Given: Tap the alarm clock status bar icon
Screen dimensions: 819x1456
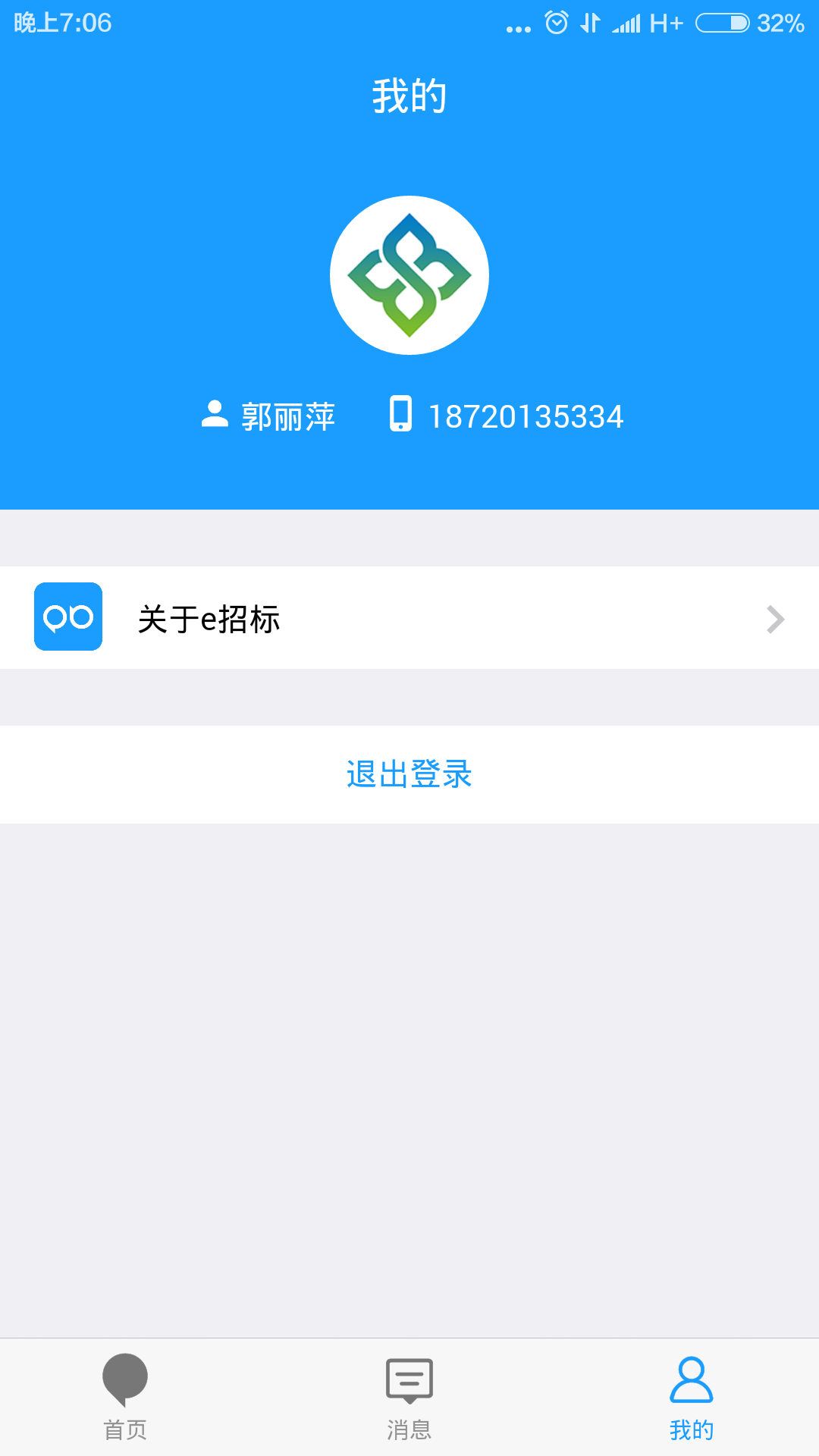Looking at the screenshot, I should coord(556,21).
